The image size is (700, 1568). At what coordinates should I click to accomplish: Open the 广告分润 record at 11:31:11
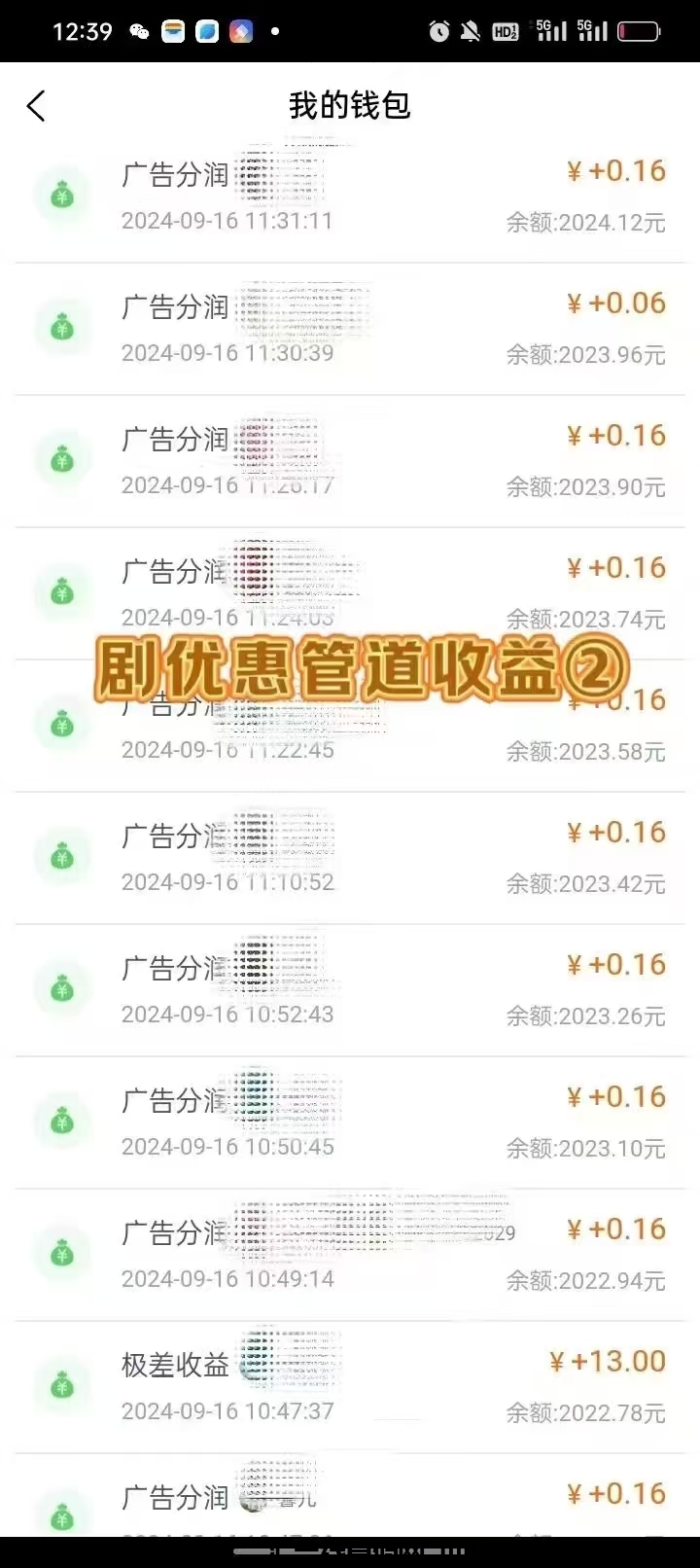click(x=350, y=196)
